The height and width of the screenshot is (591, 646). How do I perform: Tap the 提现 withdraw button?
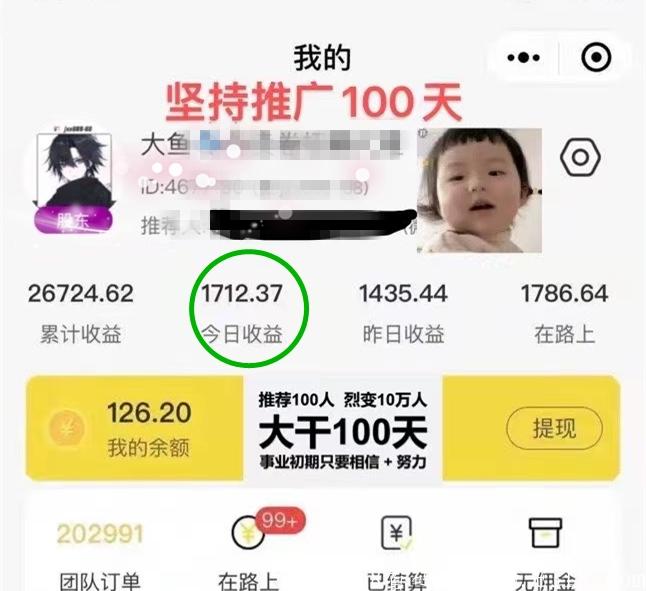554,429
